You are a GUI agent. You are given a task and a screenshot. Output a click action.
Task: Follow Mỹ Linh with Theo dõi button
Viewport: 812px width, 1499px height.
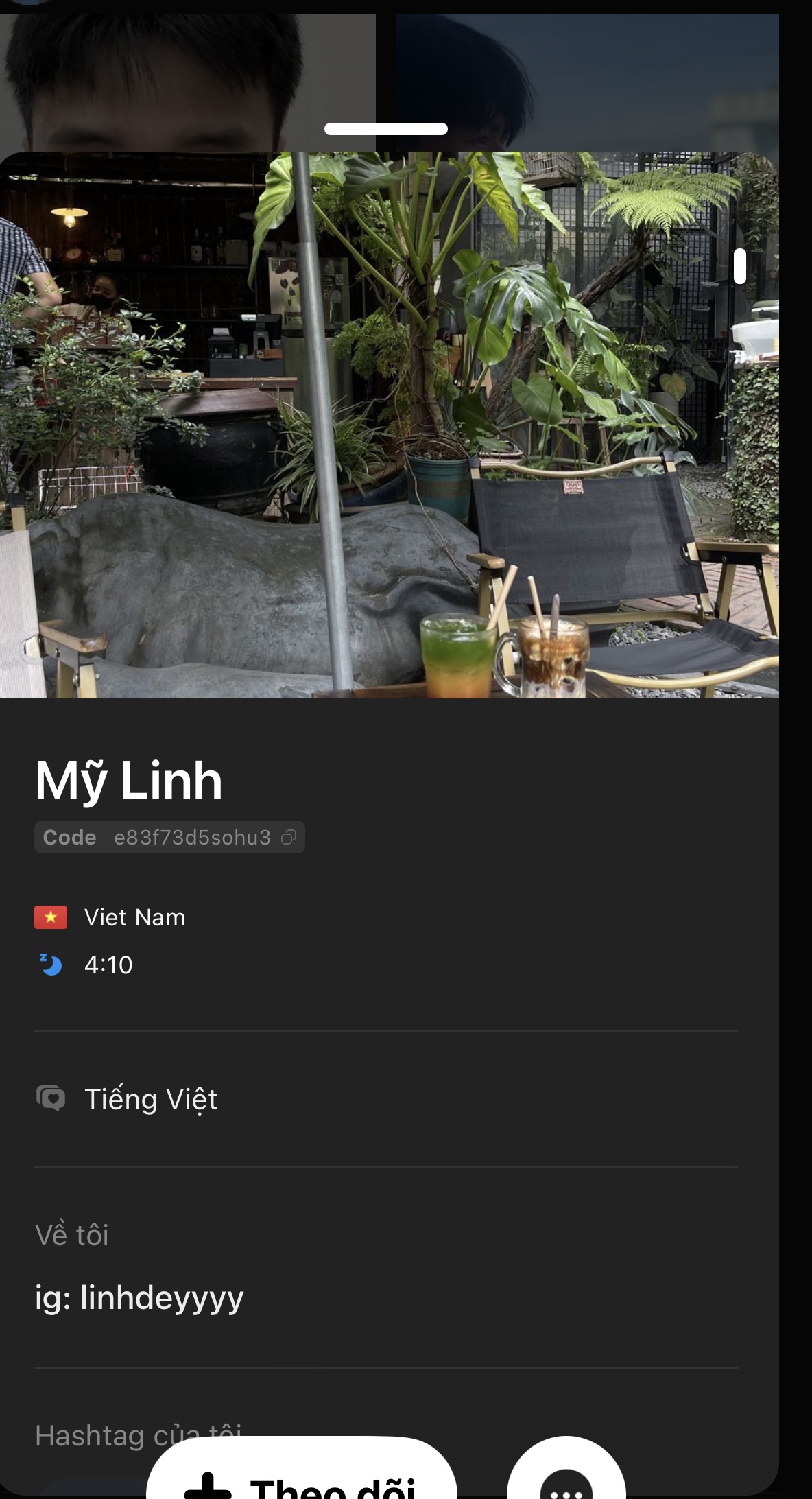302,1475
